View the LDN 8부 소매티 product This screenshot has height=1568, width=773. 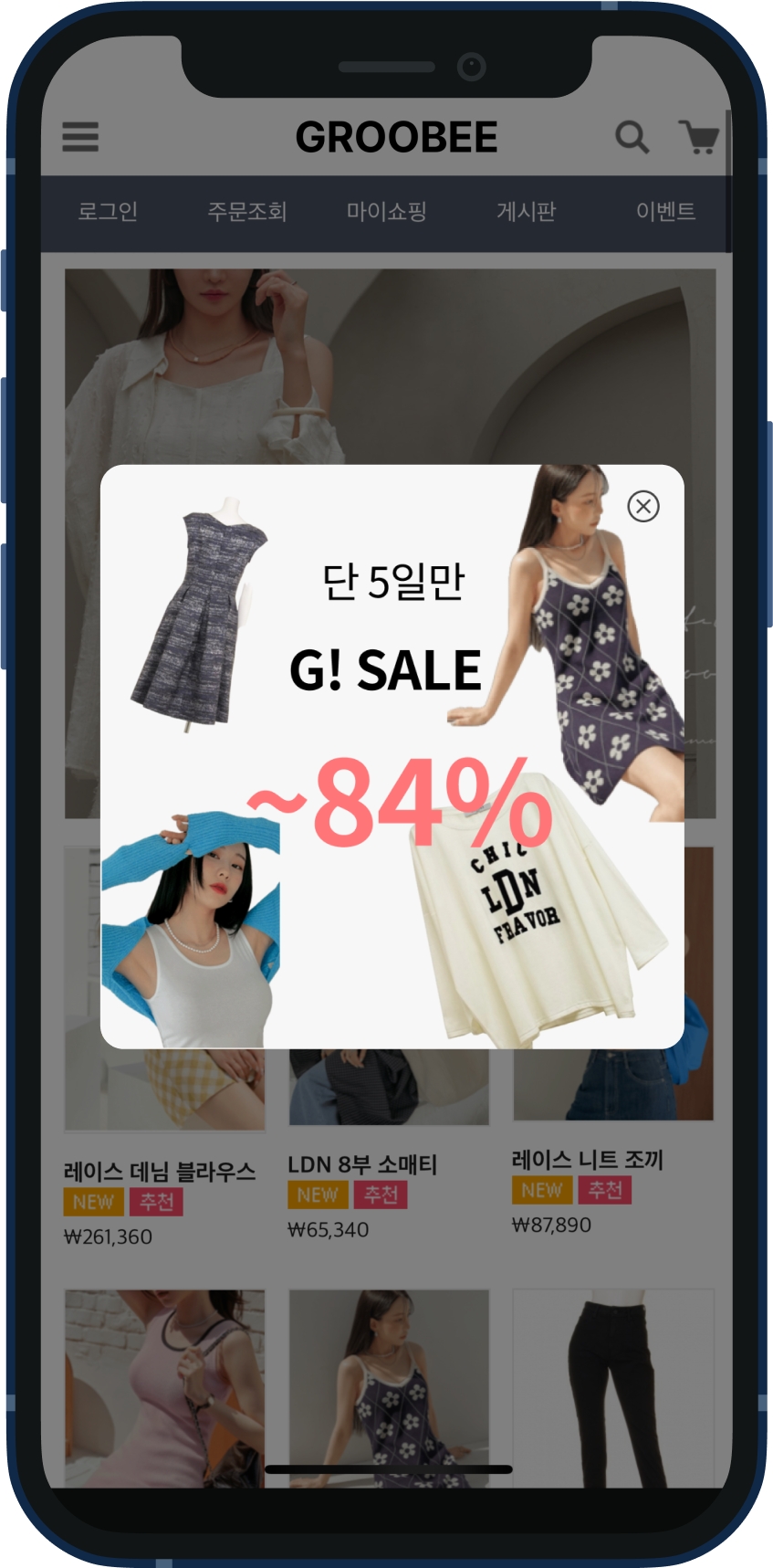tap(362, 1164)
